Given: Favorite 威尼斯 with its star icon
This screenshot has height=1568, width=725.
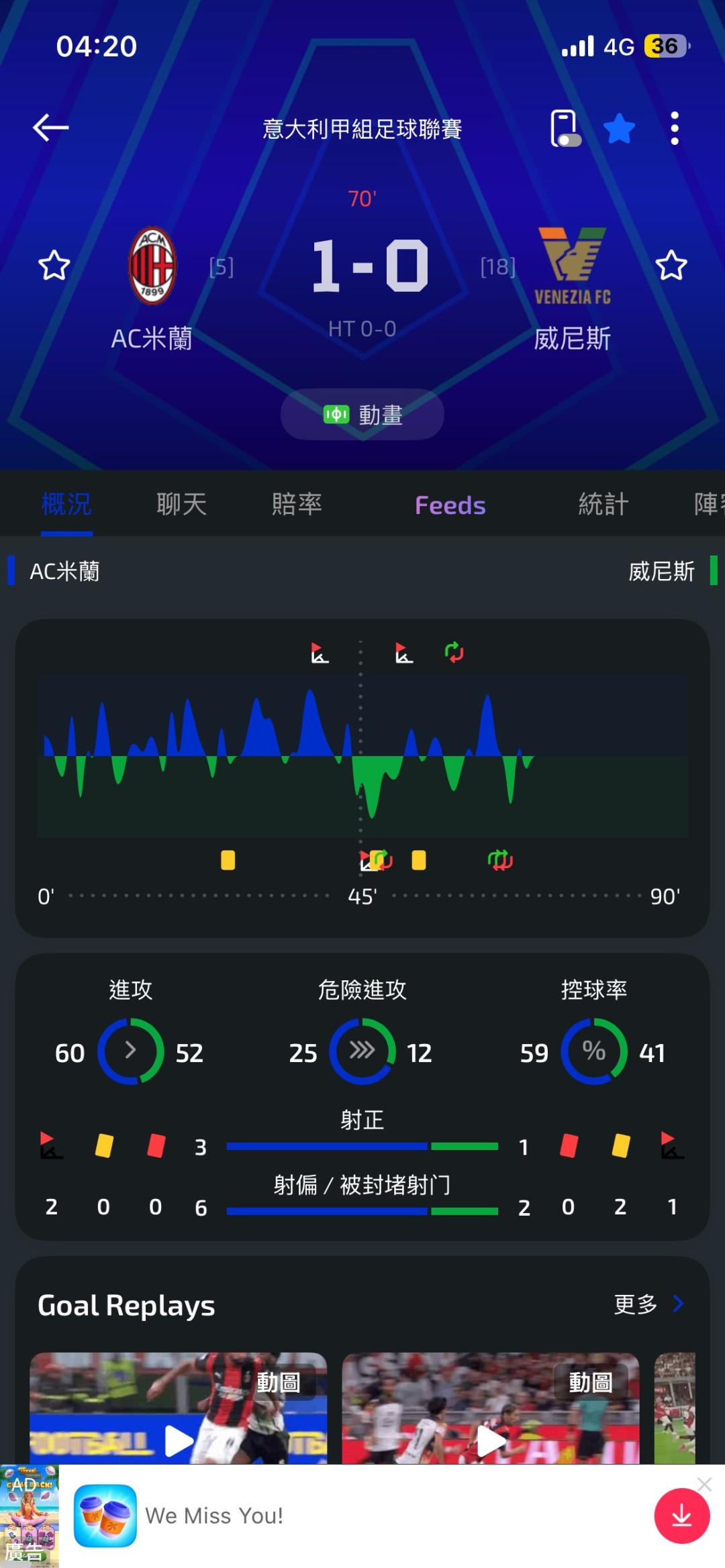Looking at the screenshot, I should 671,266.
